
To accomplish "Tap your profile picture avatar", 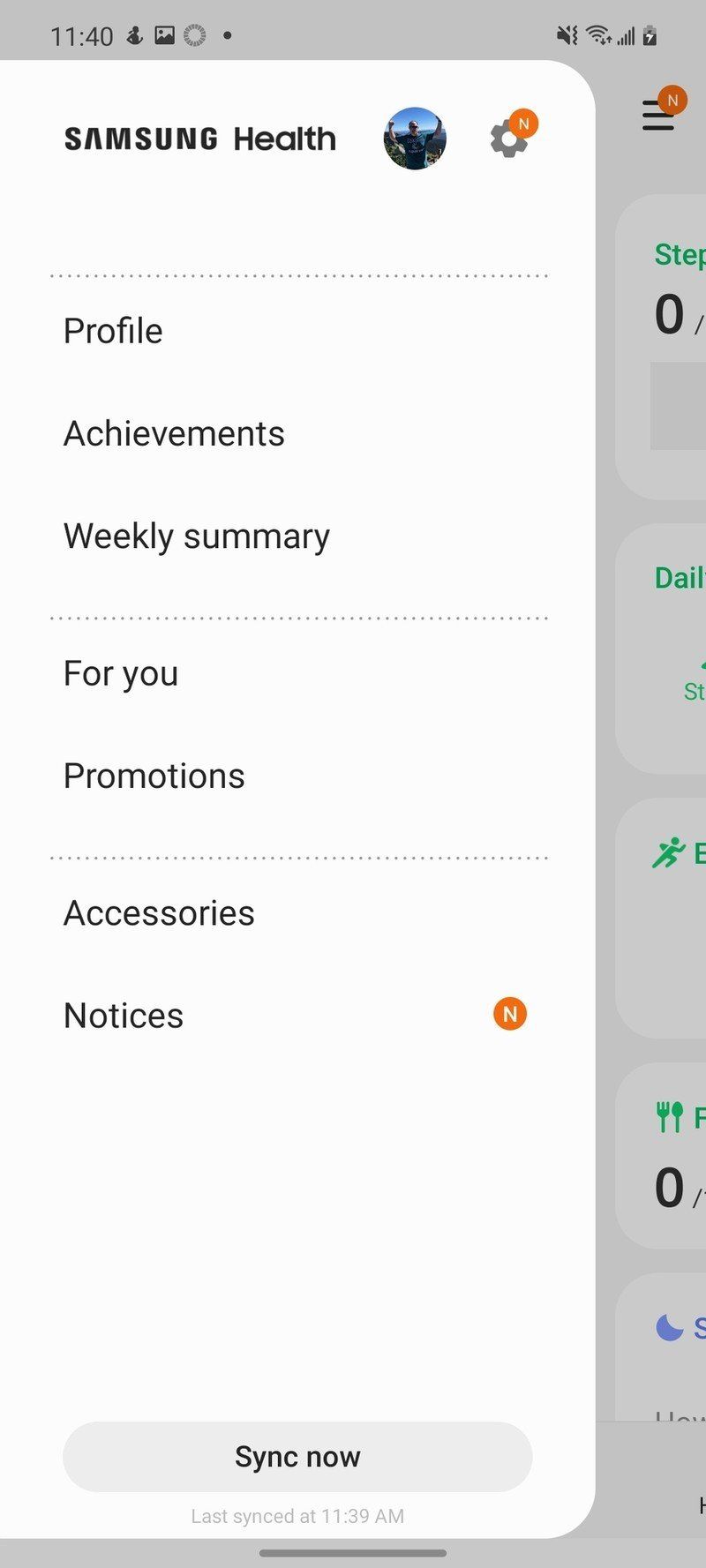I will pyautogui.click(x=414, y=138).
